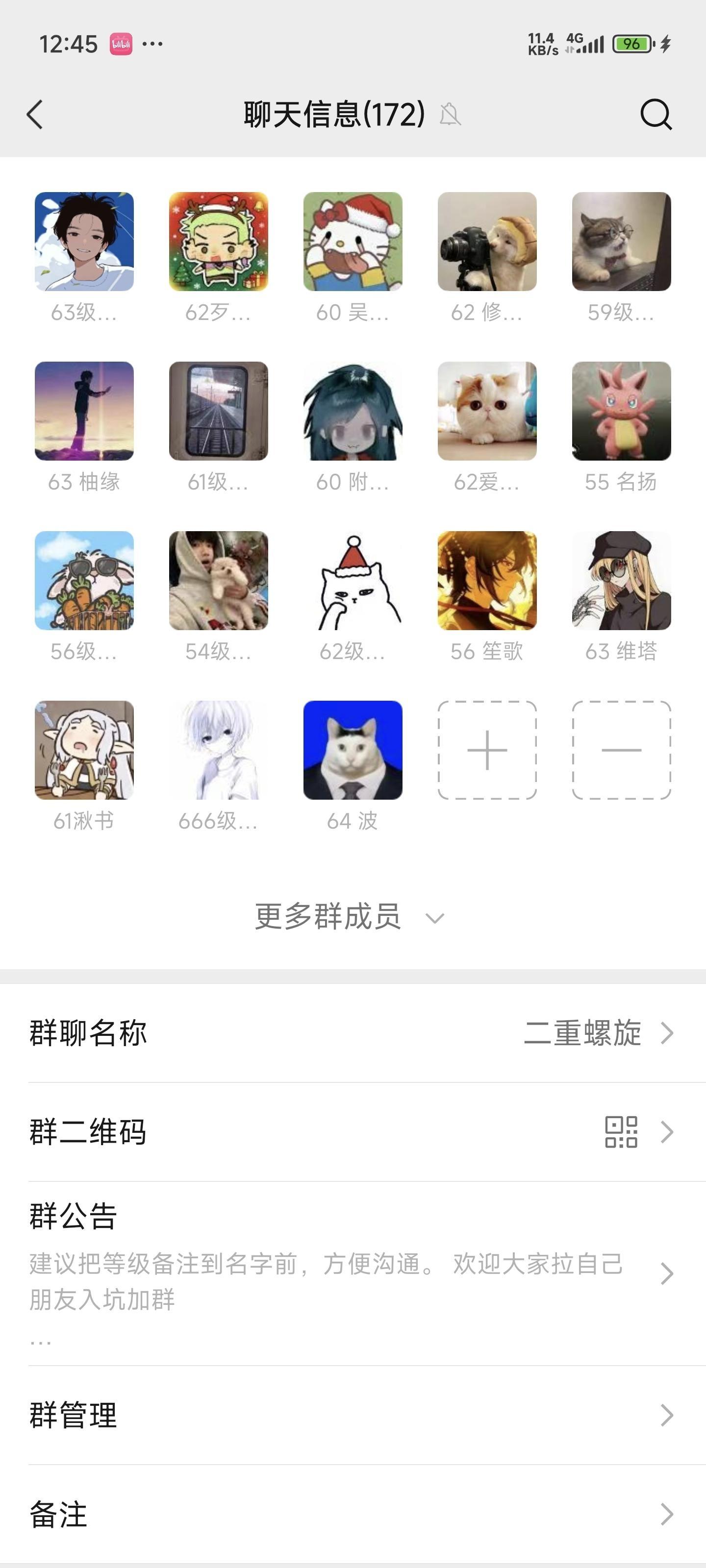Image resolution: width=706 pixels, height=1568 pixels.
Task: Open the group QR code
Action: (353, 1132)
